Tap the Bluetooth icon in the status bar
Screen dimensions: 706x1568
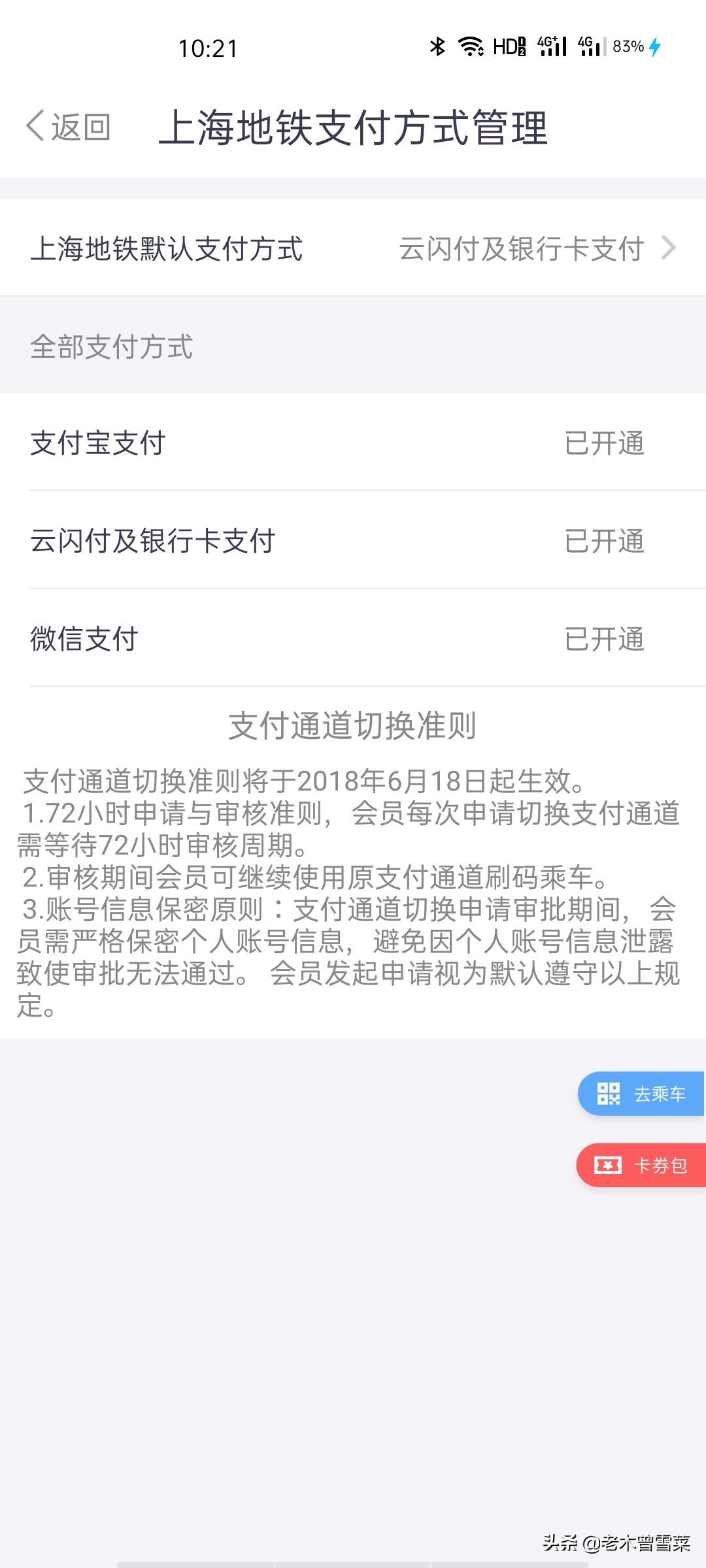tap(437, 46)
